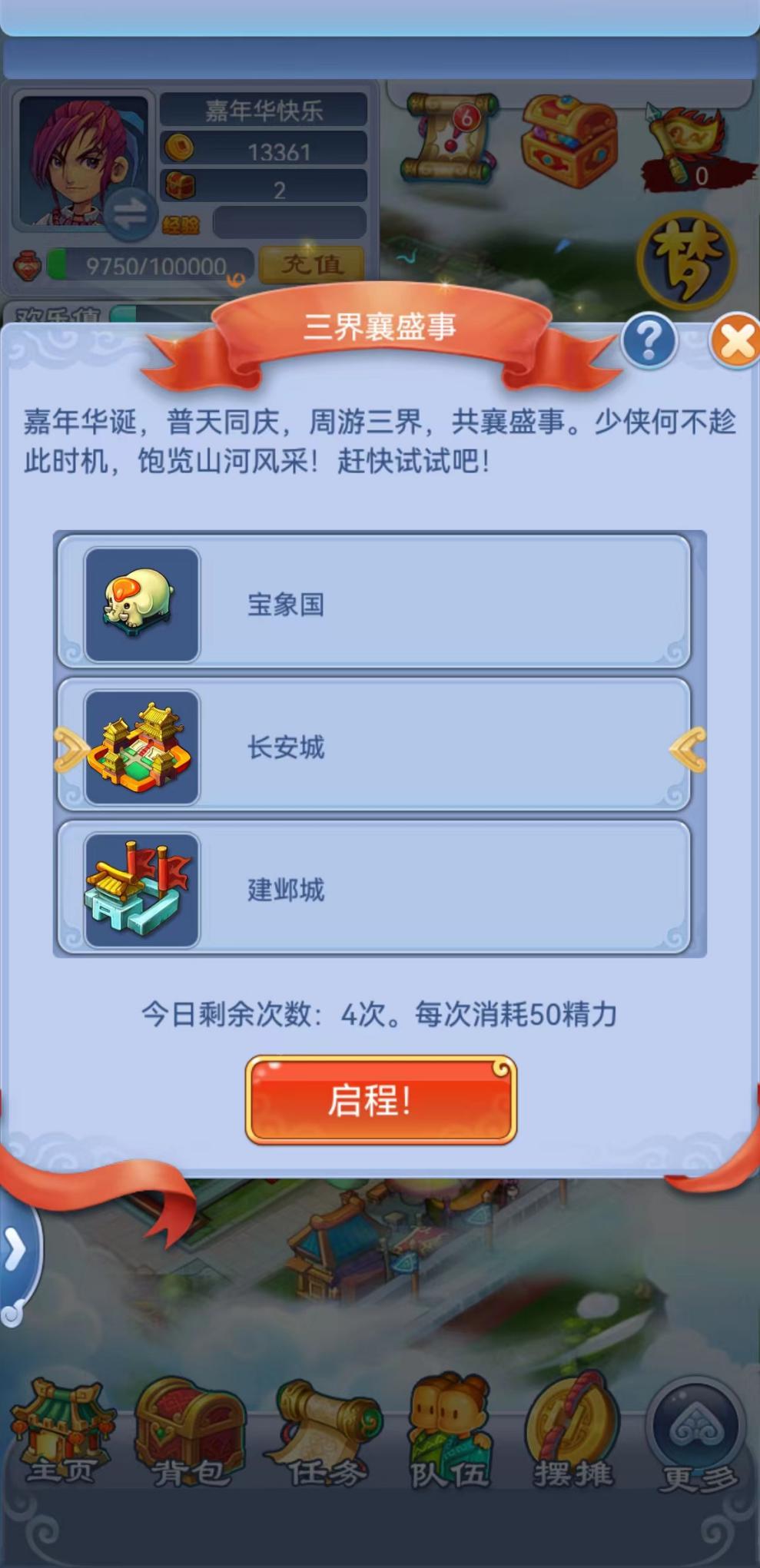760x1568 pixels.
Task: Open the treasure chest icon at top
Action: (569, 141)
